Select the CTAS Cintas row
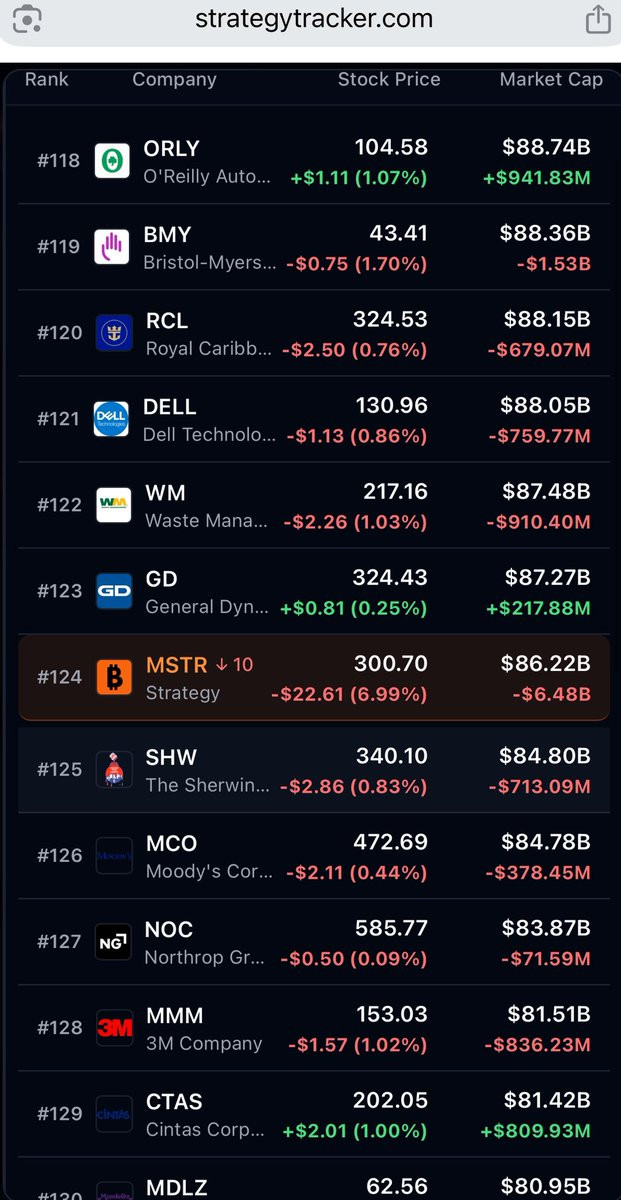This screenshot has height=1200, width=621. click(x=314, y=1114)
